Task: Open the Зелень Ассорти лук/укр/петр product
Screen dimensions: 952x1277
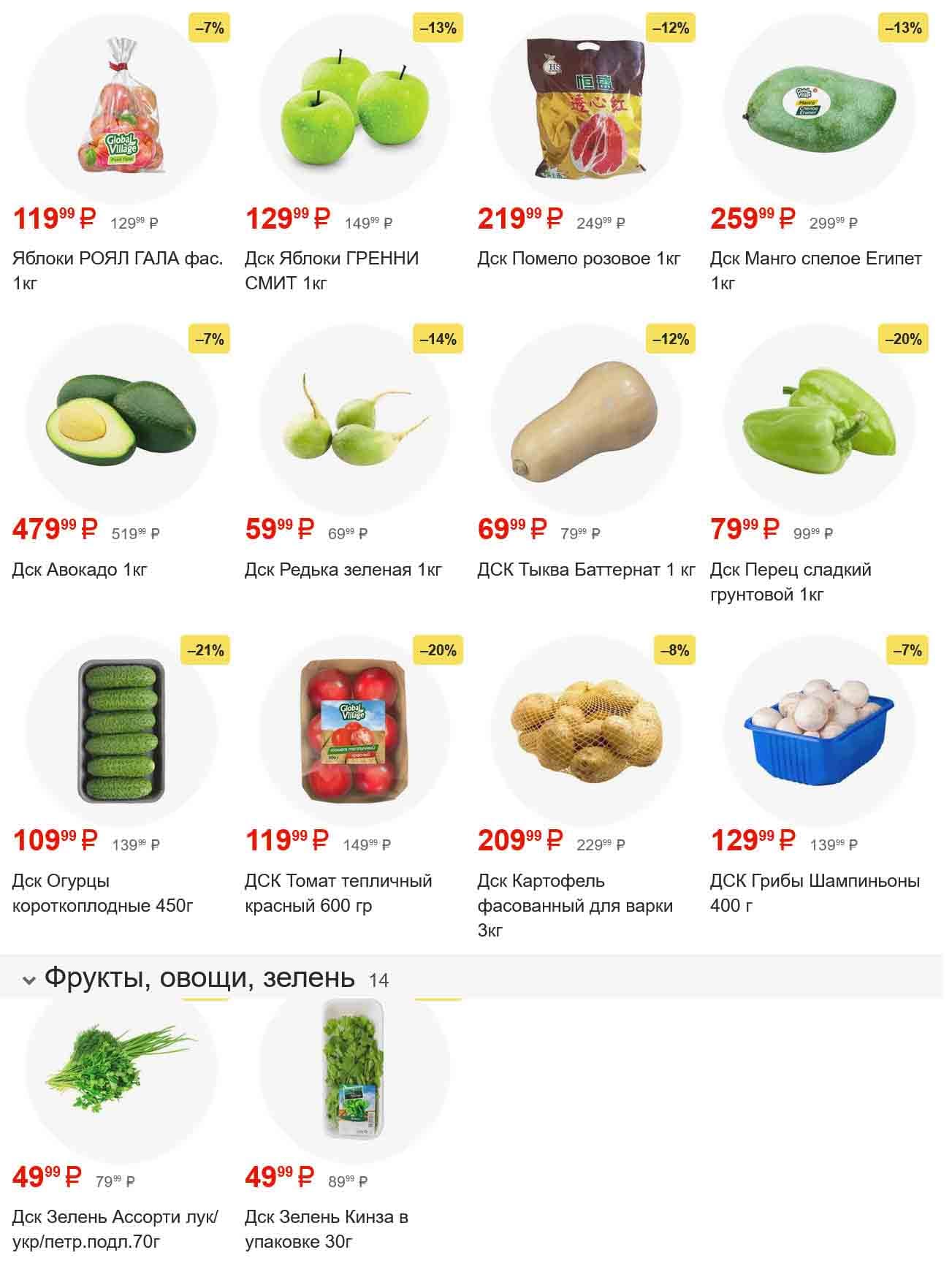Action: [121, 1074]
